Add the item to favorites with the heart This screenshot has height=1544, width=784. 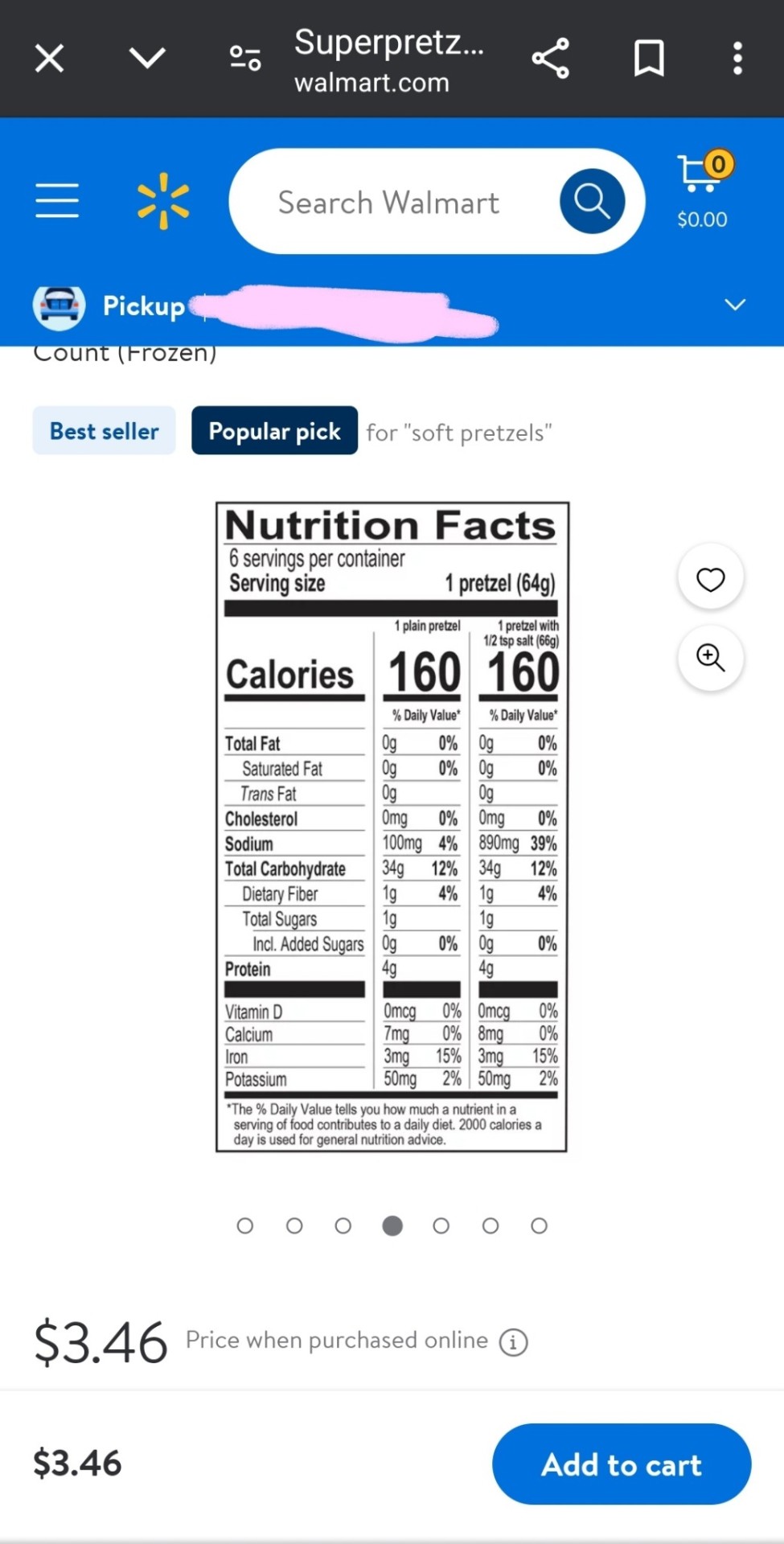tap(710, 579)
